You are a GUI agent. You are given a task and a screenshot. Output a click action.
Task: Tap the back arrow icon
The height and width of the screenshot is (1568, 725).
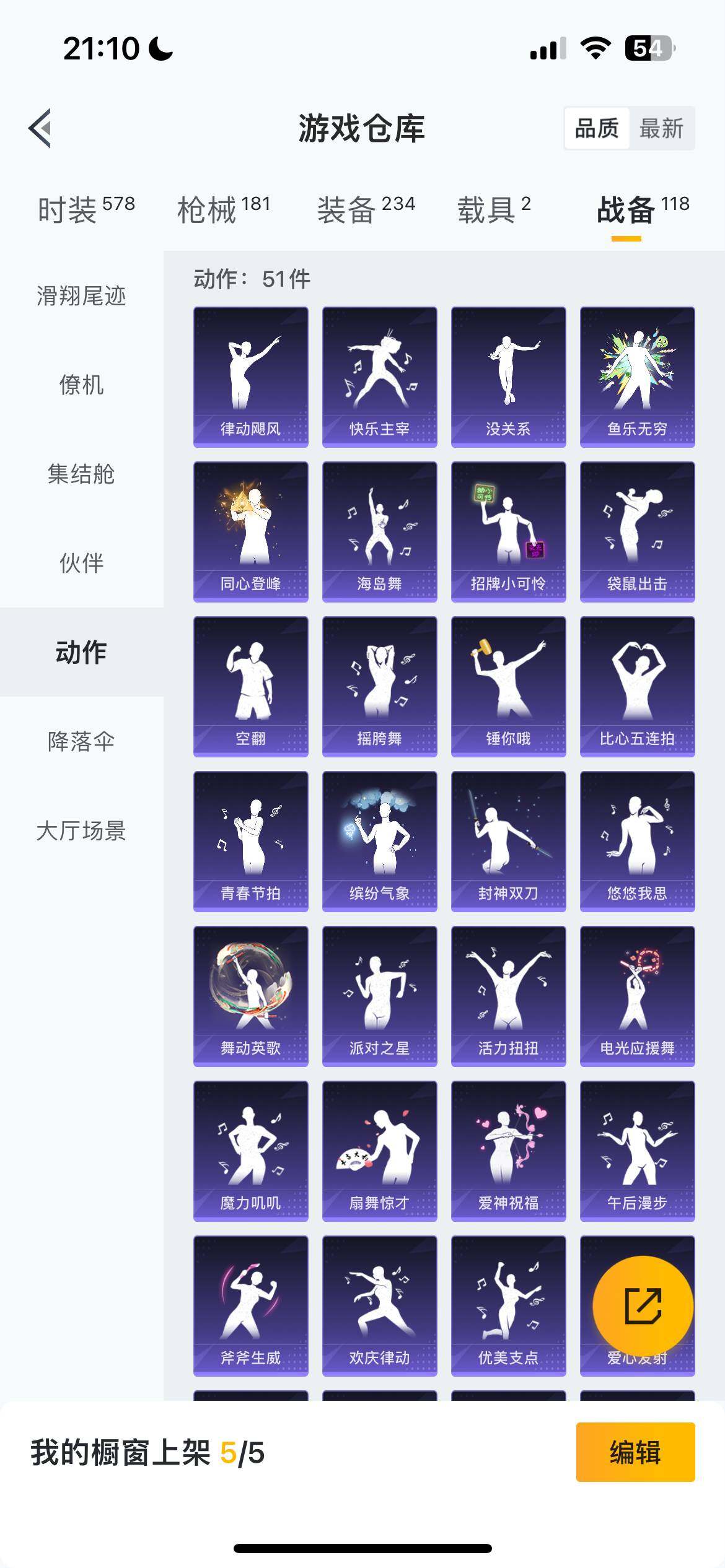(40, 128)
